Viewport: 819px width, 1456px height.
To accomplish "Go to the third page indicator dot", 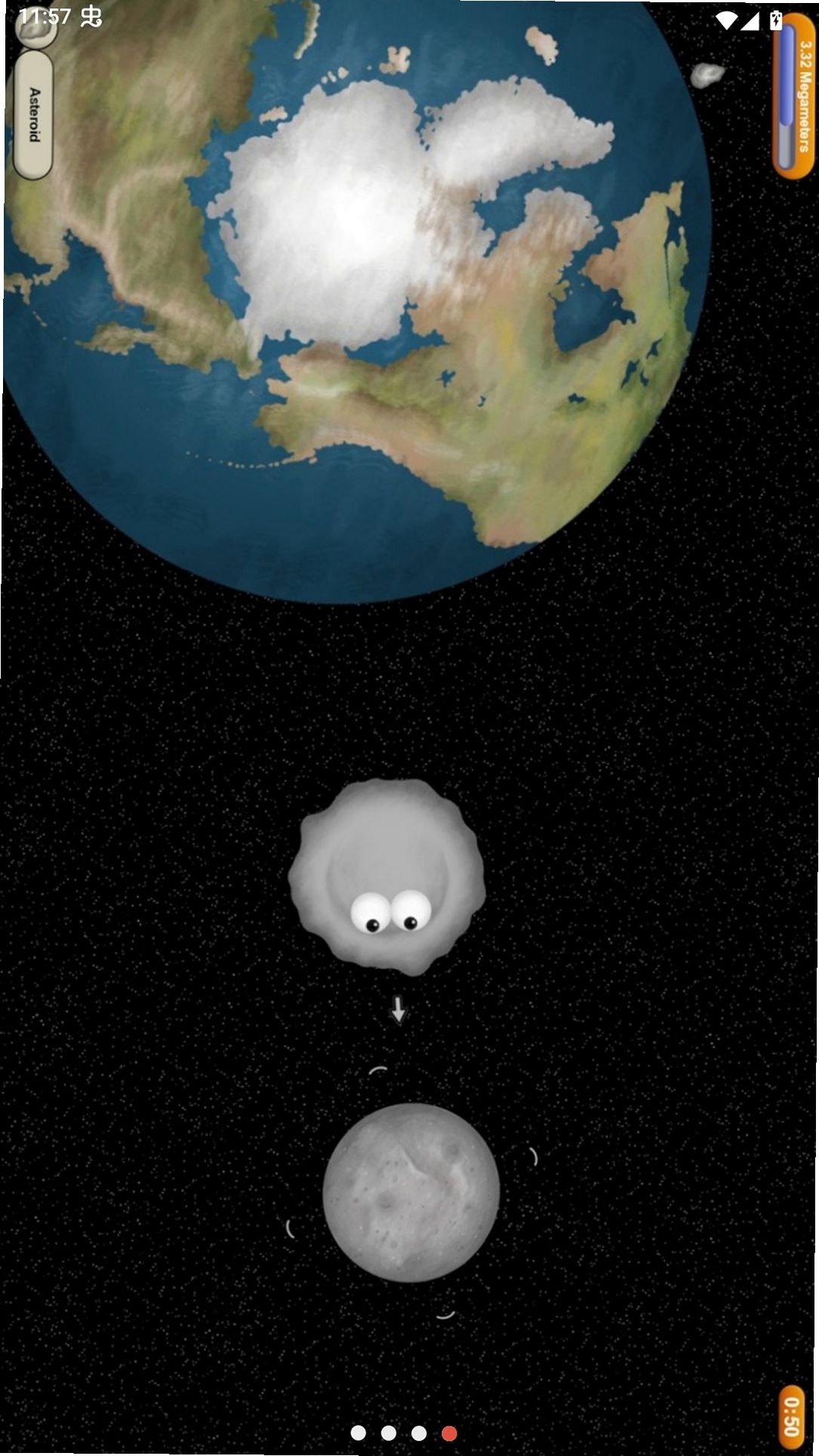I will click(419, 1433).
